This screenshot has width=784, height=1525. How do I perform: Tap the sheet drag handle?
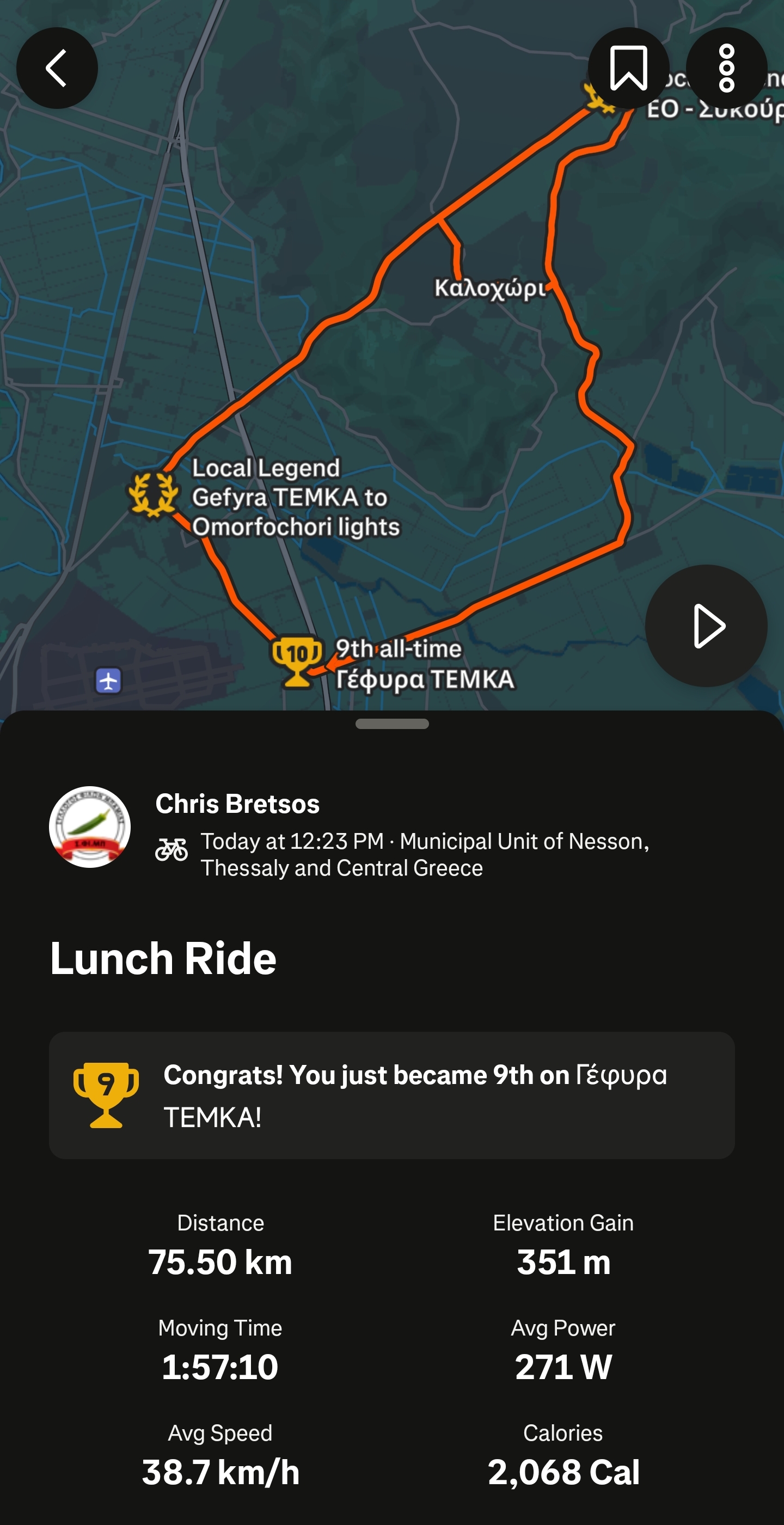pos(392,724)
